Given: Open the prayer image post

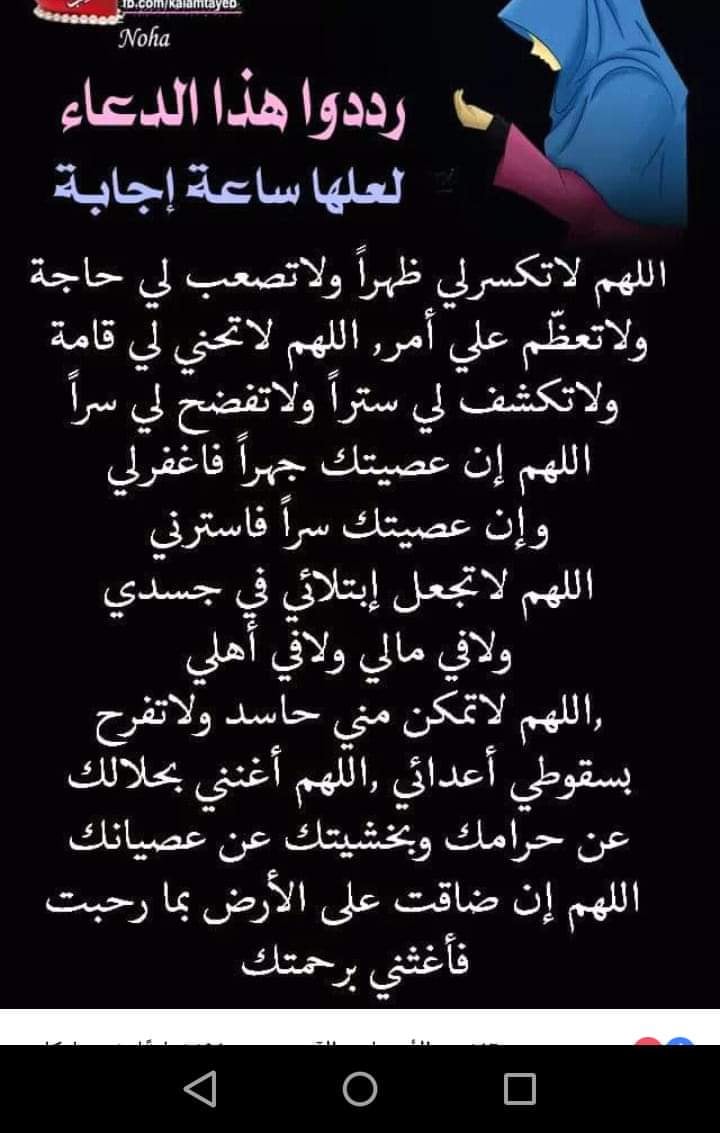Looking at the screenshot, I should click(x=360, y=504).
